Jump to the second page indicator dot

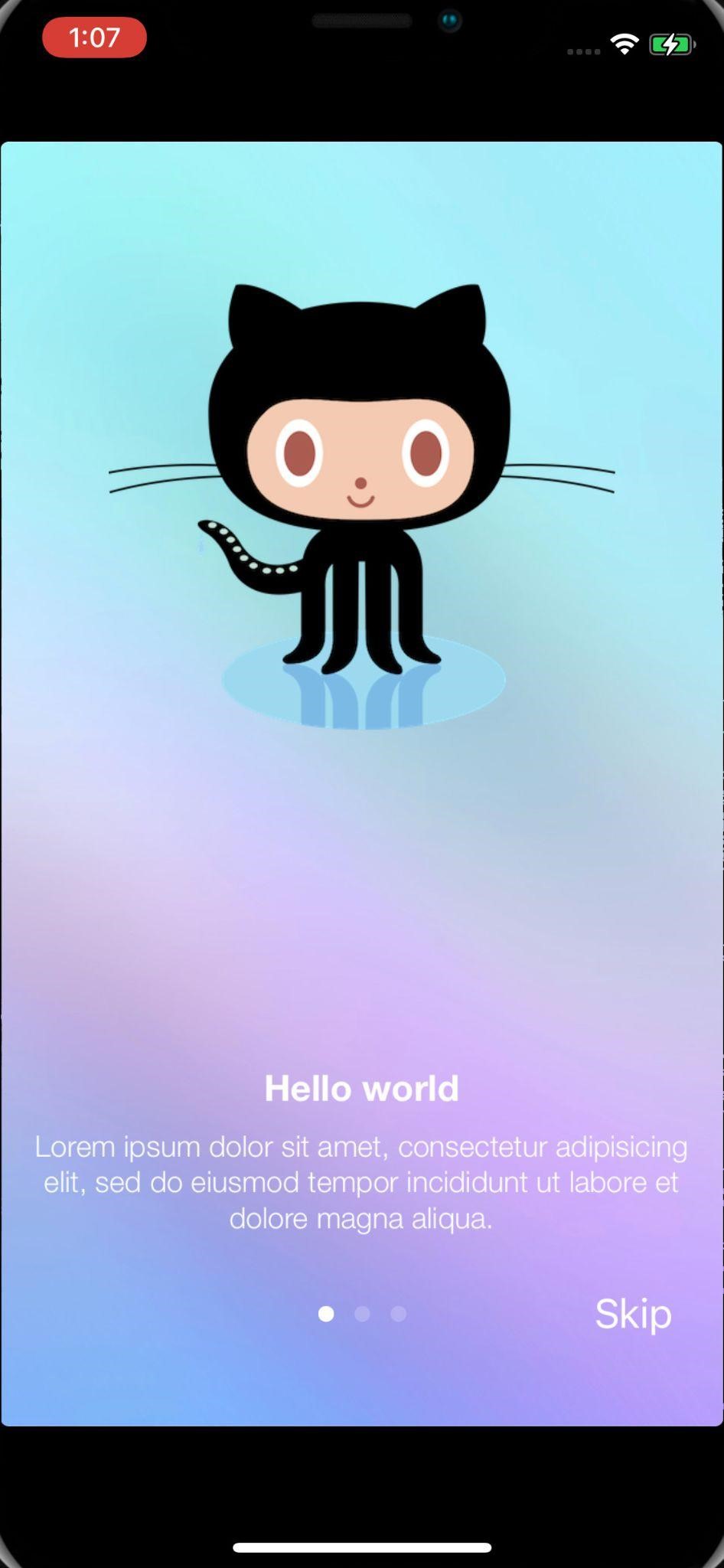[362, 1314]
